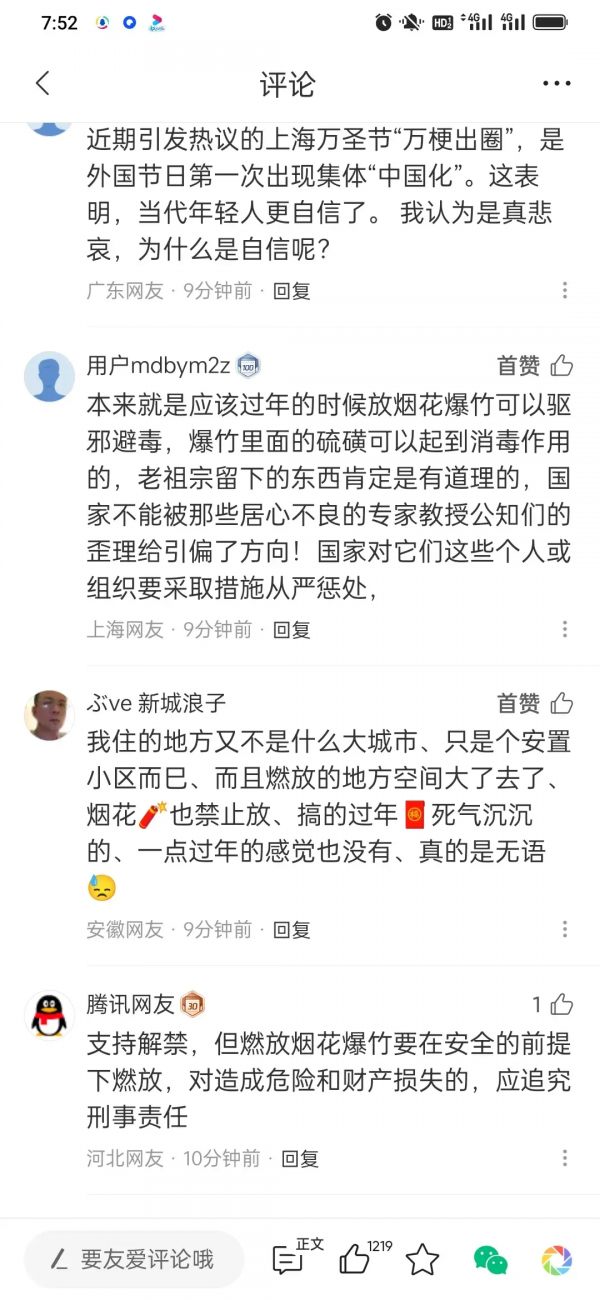This screenshot has height=1300, width=600.
Task: Open 用户mdbym2z's profile avatar
Action: point(49,377)
